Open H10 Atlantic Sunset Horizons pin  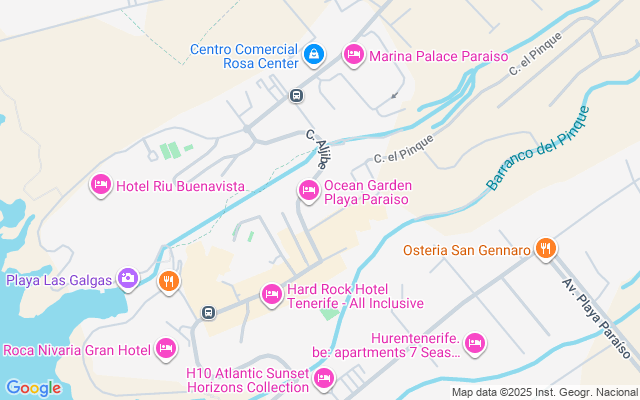pos(323,378)
